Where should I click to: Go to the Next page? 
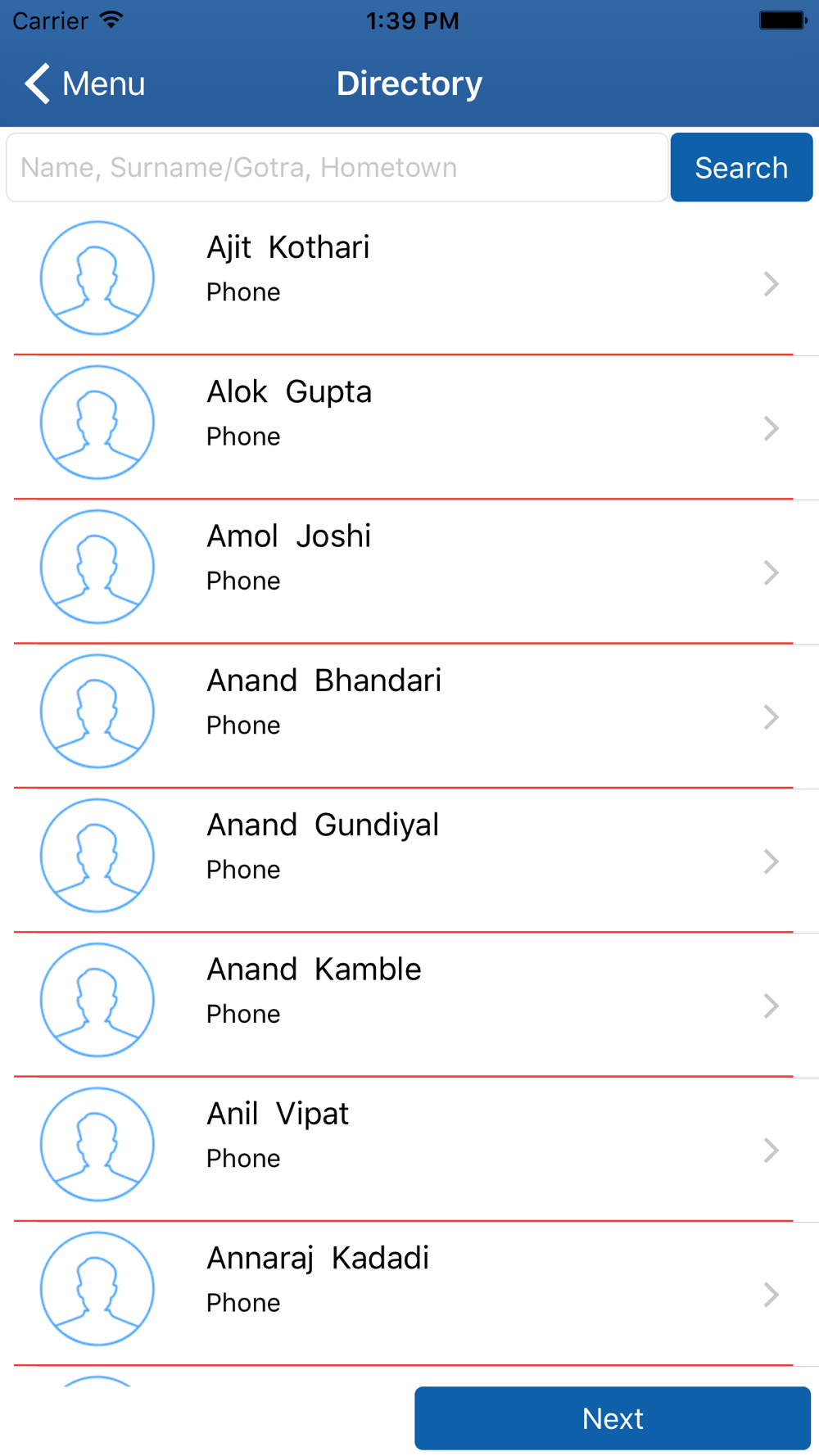[613, 1418]
